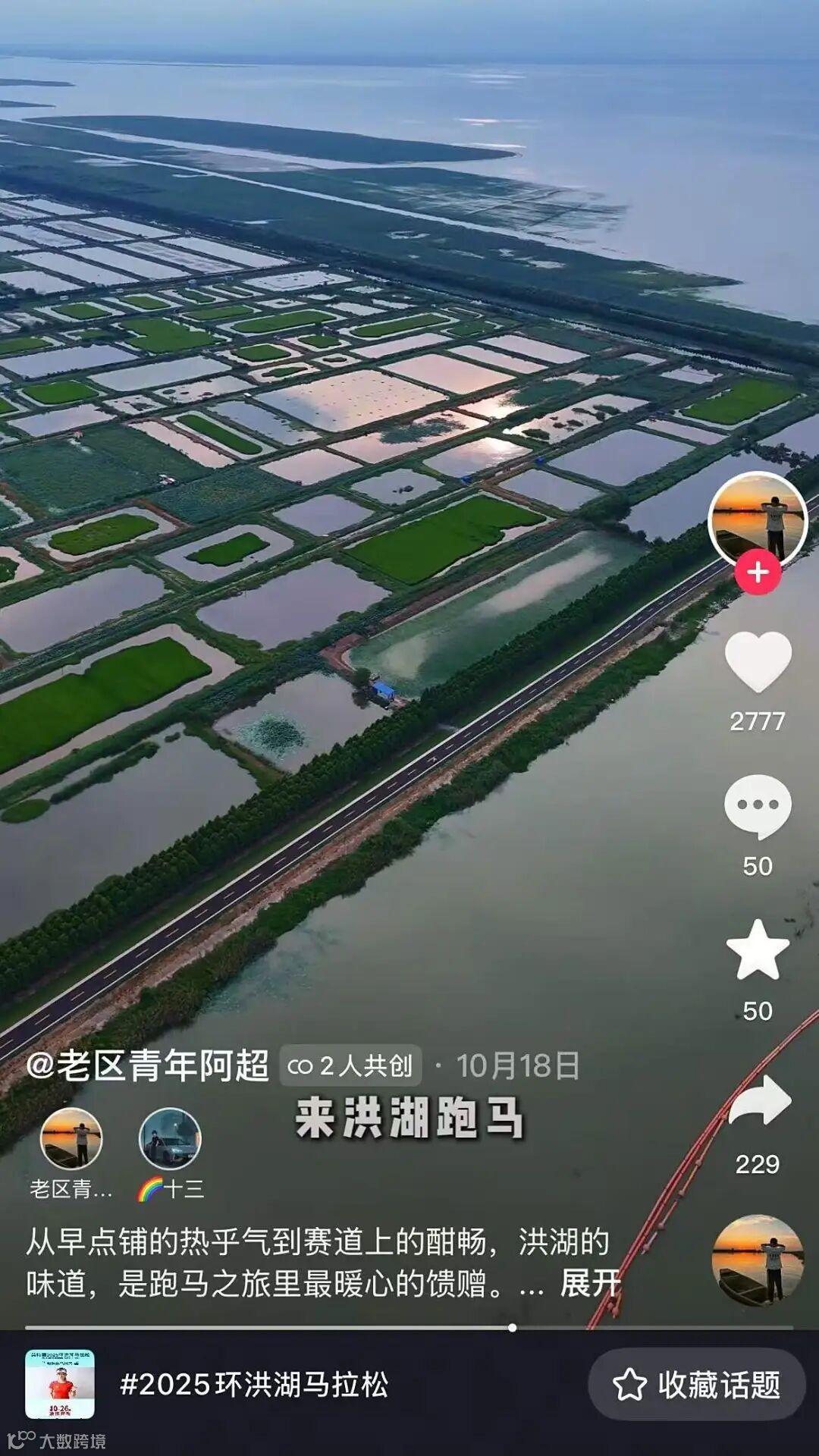The width and height of the screenshot is (819, 1456).
Task: Open co-creator 老区青… avatar
Action: tap(71, 1139)
